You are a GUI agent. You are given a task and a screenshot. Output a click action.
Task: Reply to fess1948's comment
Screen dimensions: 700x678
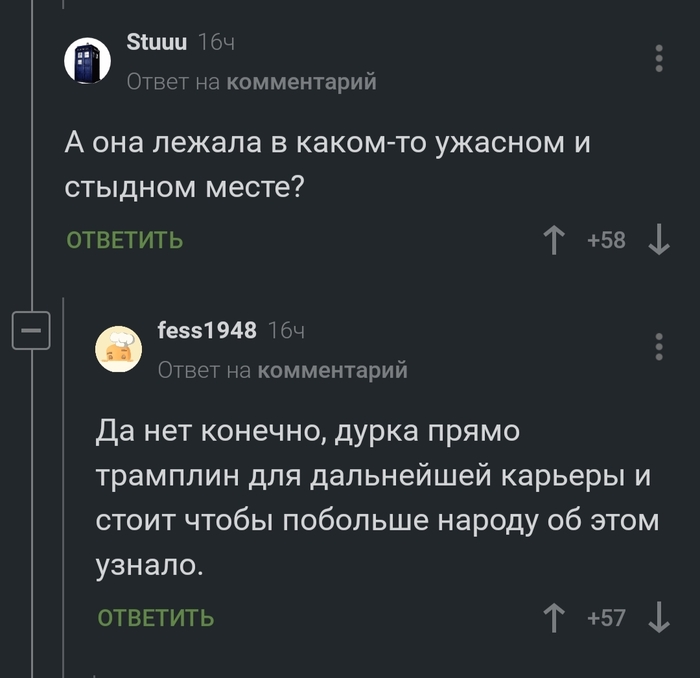click(155, 618)
